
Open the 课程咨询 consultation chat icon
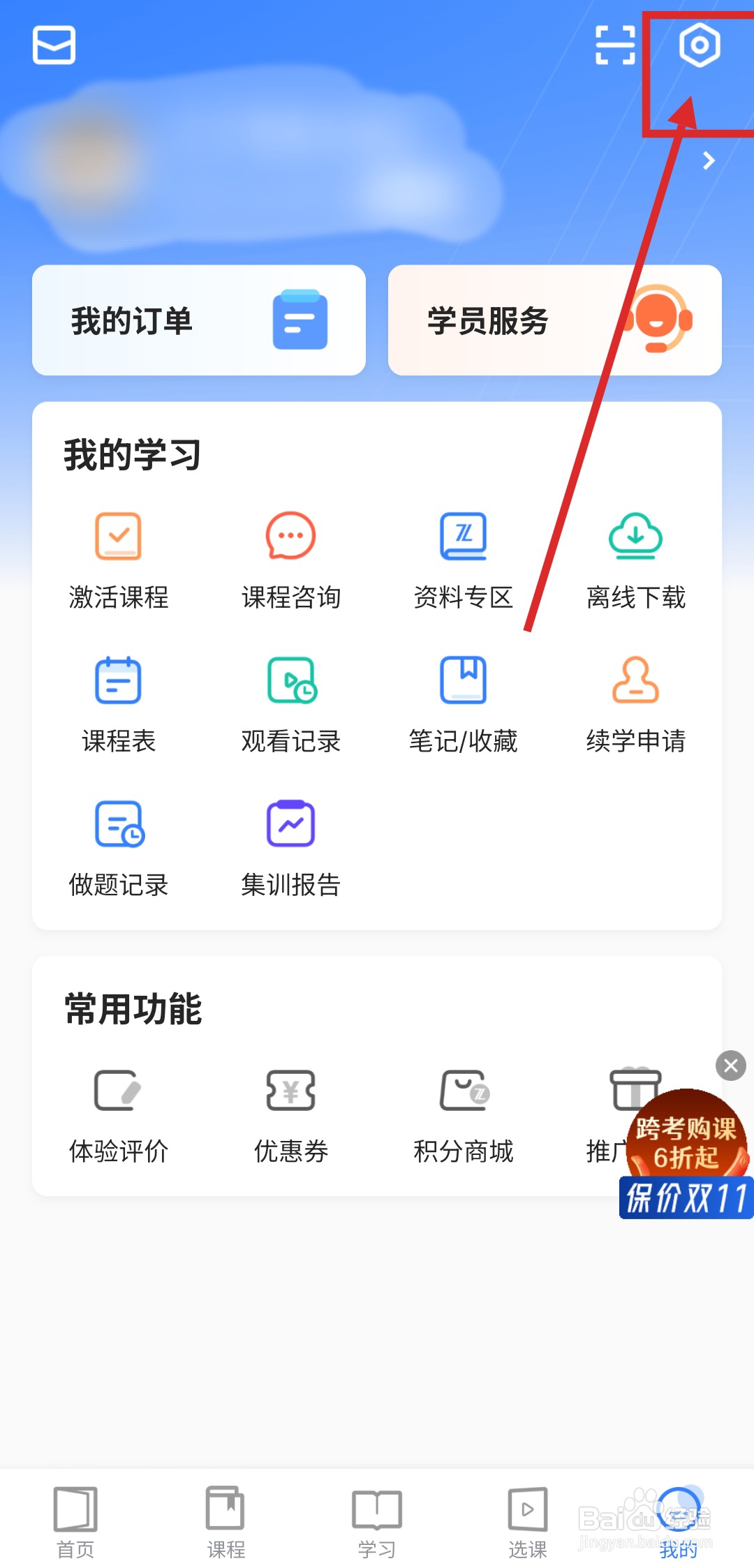coord(290,536)
